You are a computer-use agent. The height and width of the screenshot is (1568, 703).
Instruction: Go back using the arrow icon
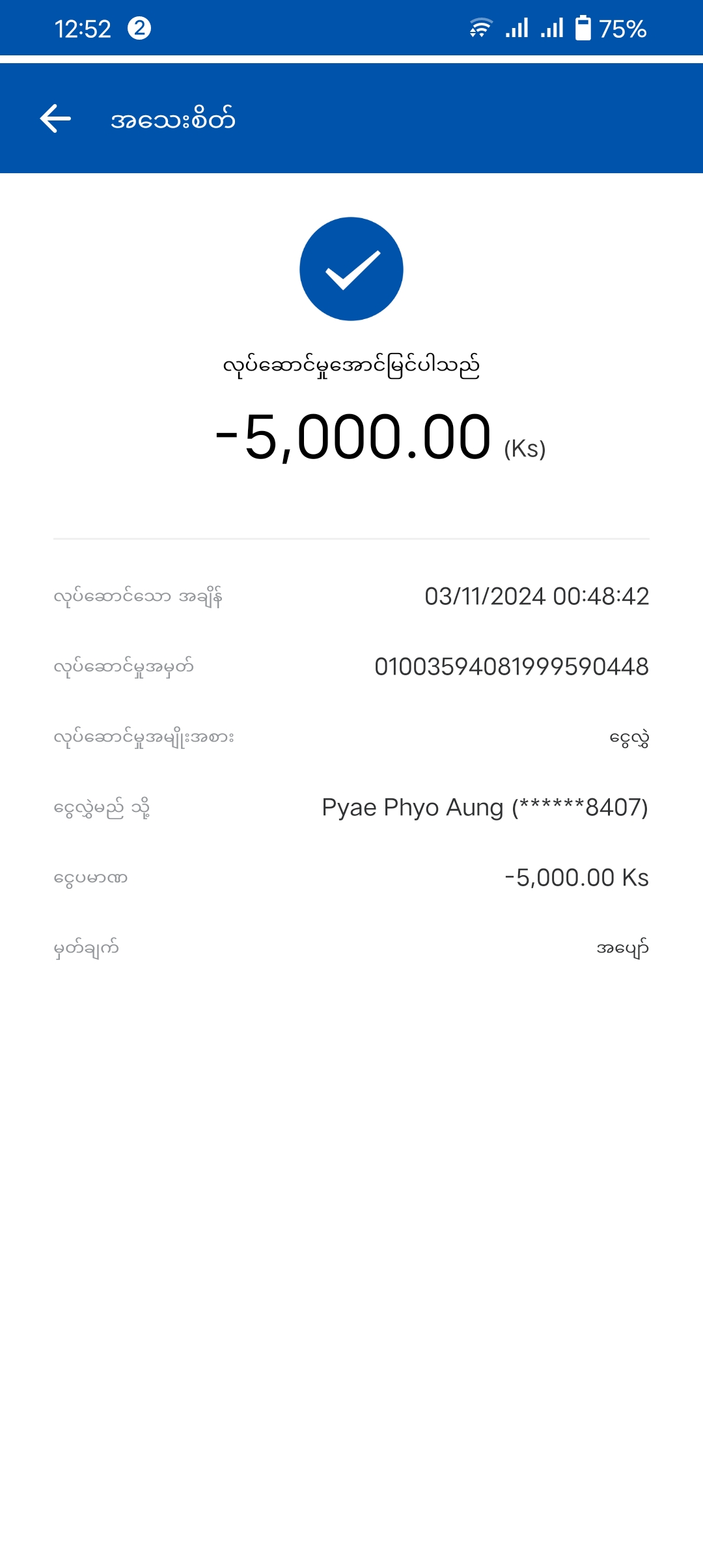pyautogui.click(x=55, y=119)
